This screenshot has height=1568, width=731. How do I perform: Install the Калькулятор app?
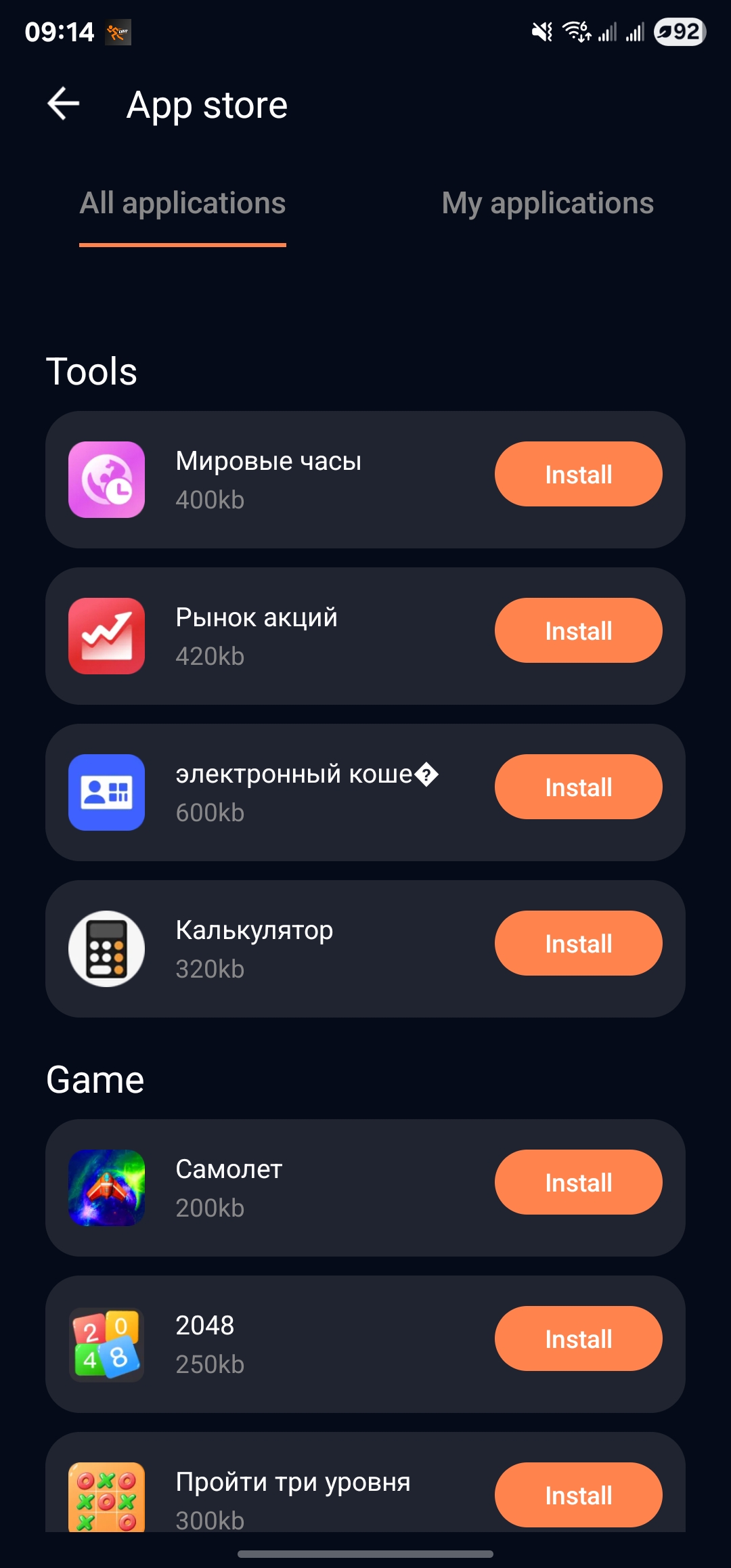tap(578, 943)
